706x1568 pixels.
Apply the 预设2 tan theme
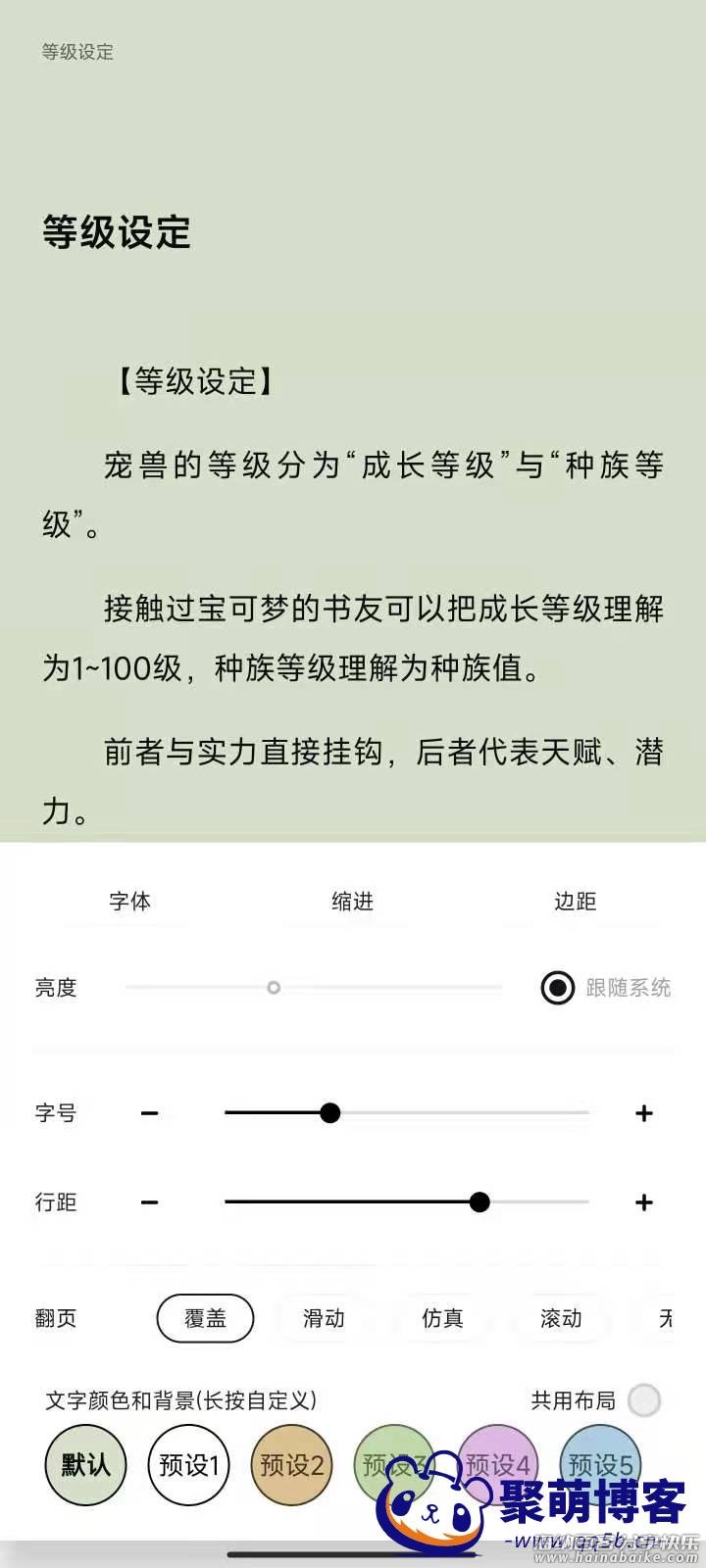[291, 1465]
